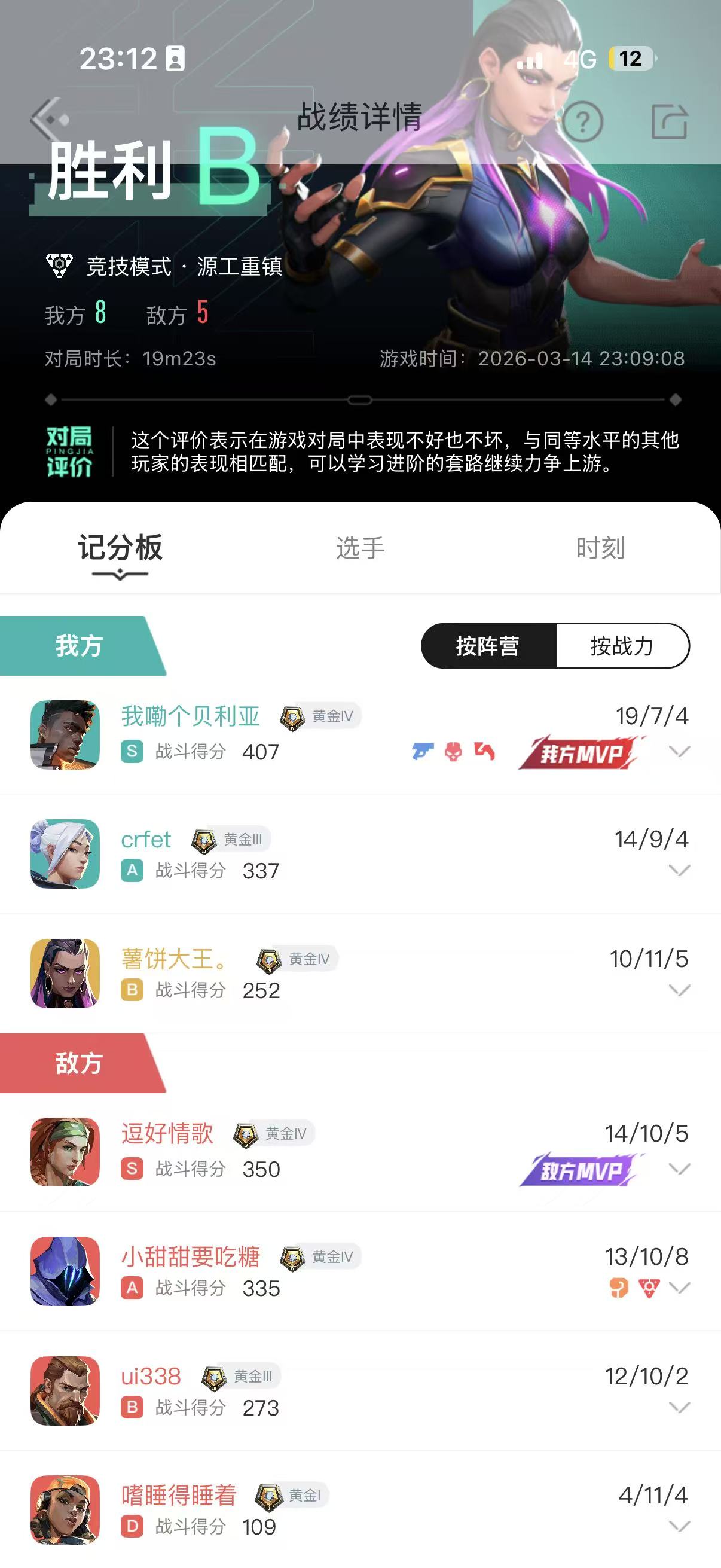Open the help question mark icon
The width and height of the screenshot is (721, 1568).
(582, 123)
